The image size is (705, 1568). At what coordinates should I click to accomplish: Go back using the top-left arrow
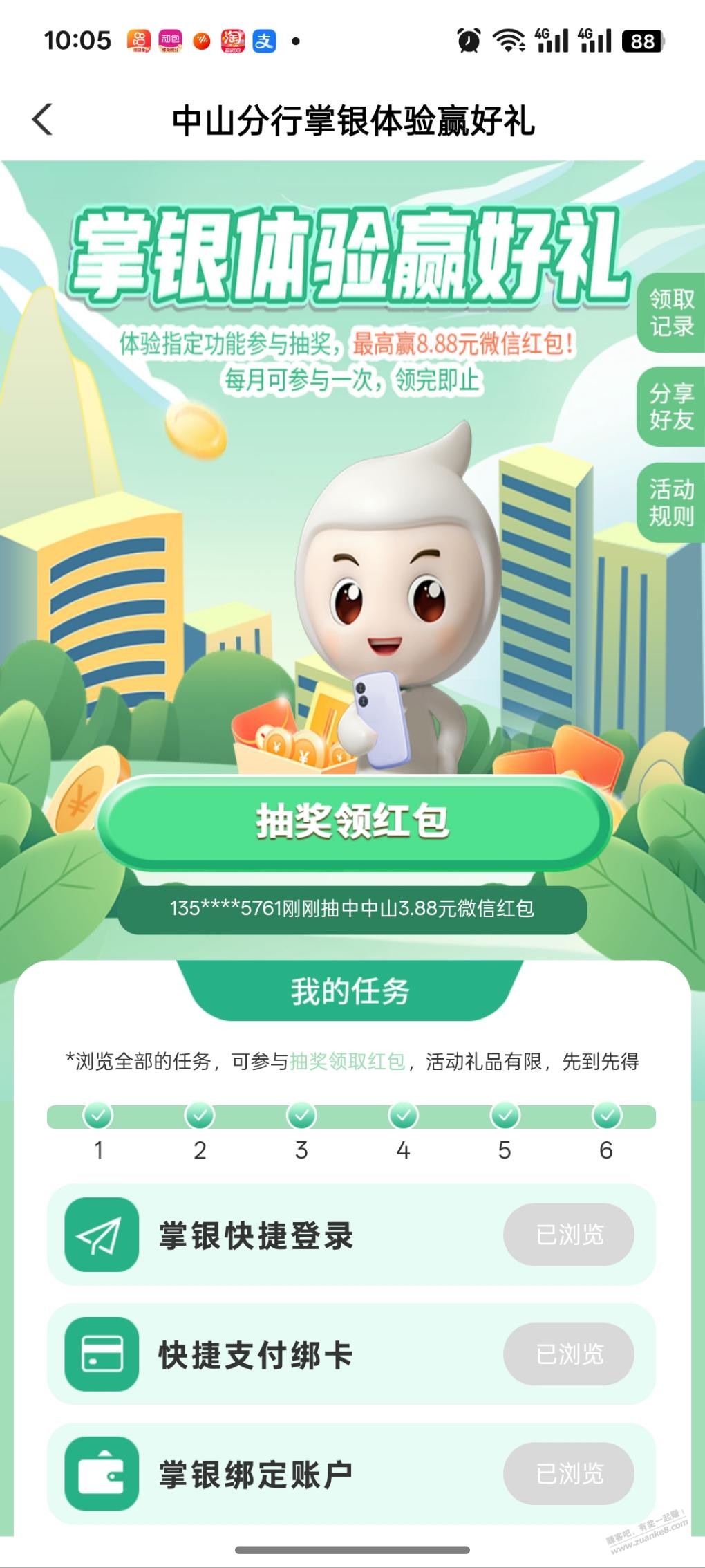(x=43, y=120)
